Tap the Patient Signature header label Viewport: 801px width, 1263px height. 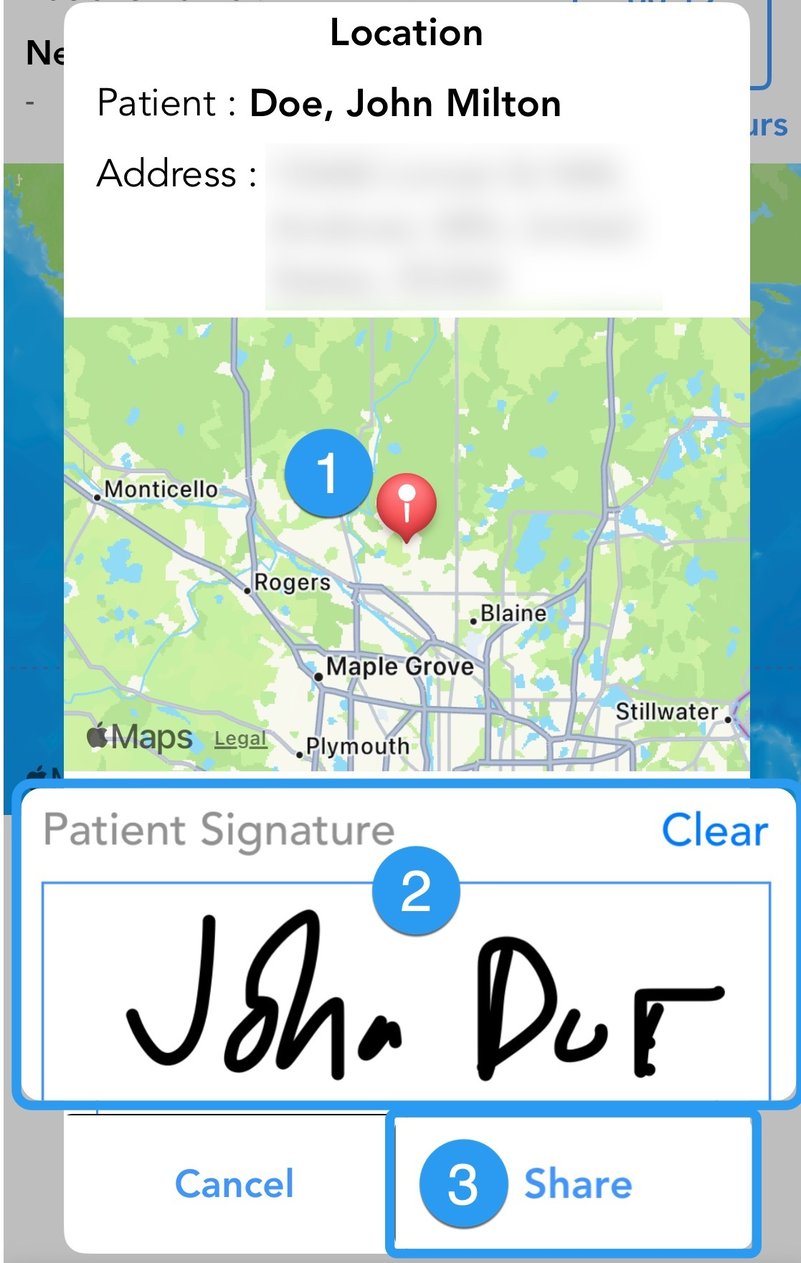(218, 829)
